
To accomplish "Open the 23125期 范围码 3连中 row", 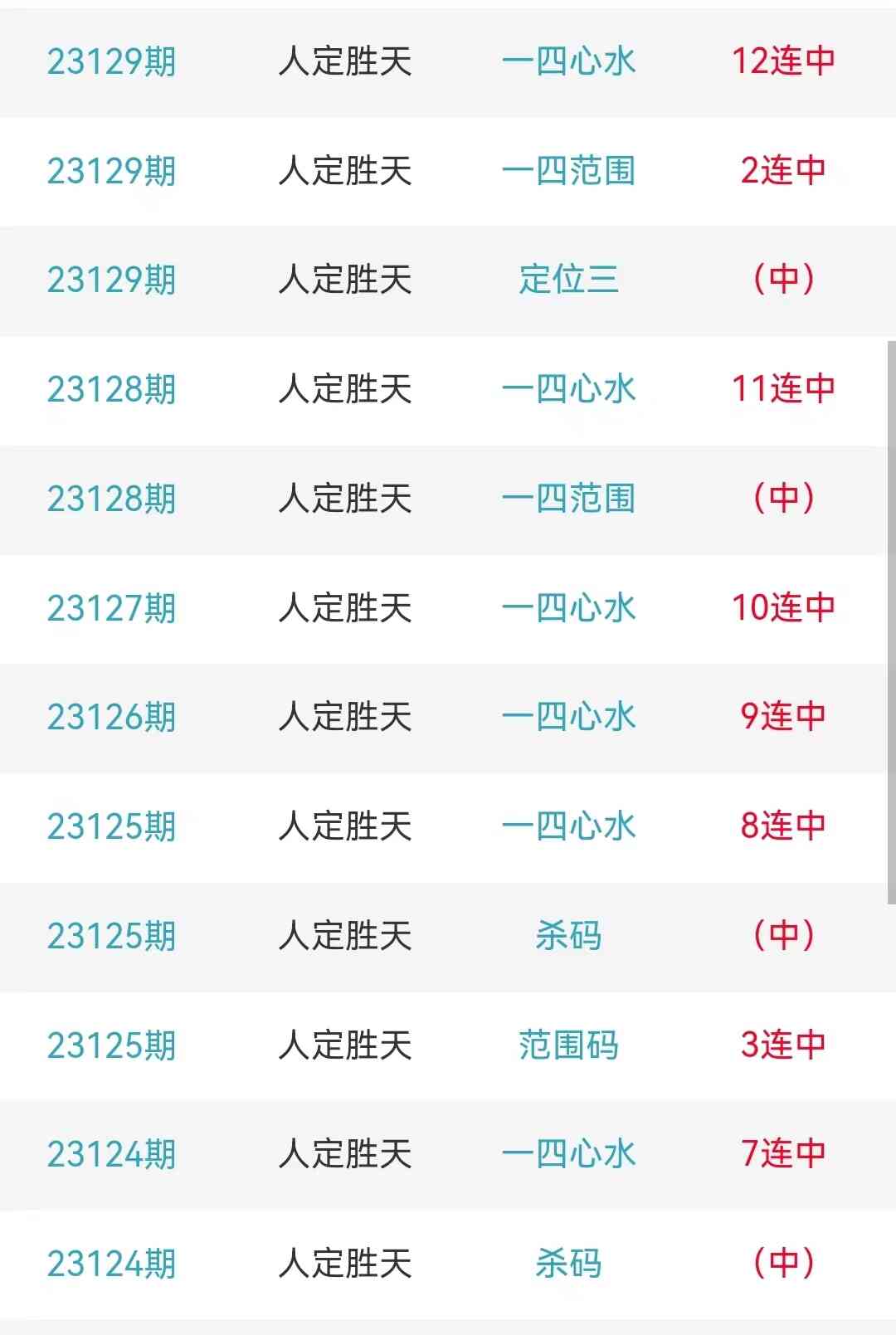I will [568, 1045].
